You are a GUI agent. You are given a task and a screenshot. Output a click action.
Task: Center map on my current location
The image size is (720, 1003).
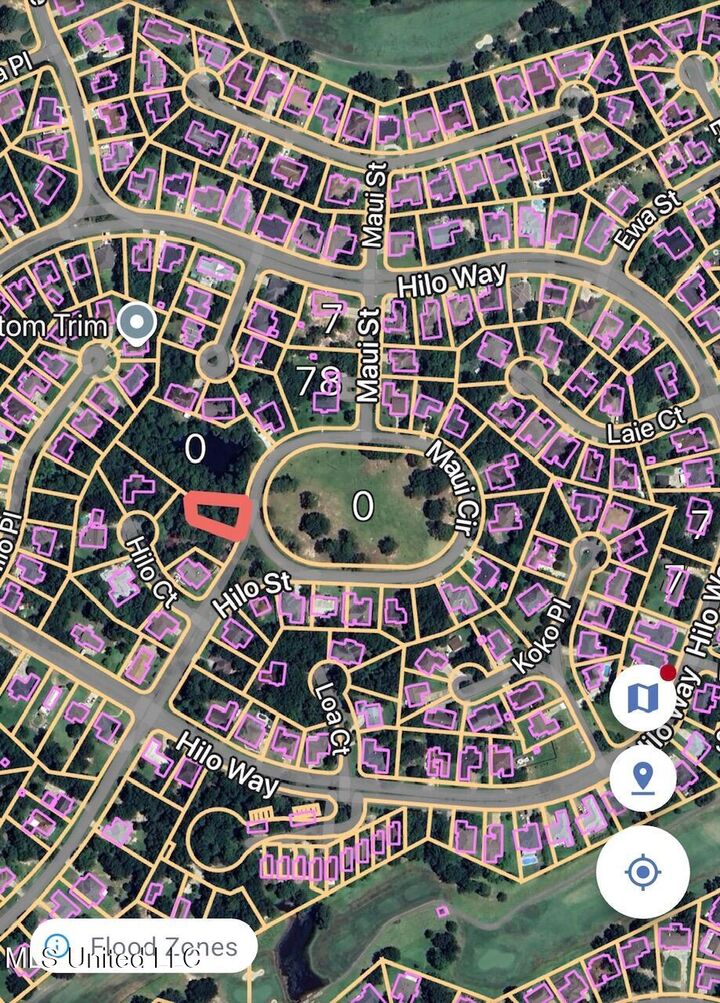coord(642,872)
